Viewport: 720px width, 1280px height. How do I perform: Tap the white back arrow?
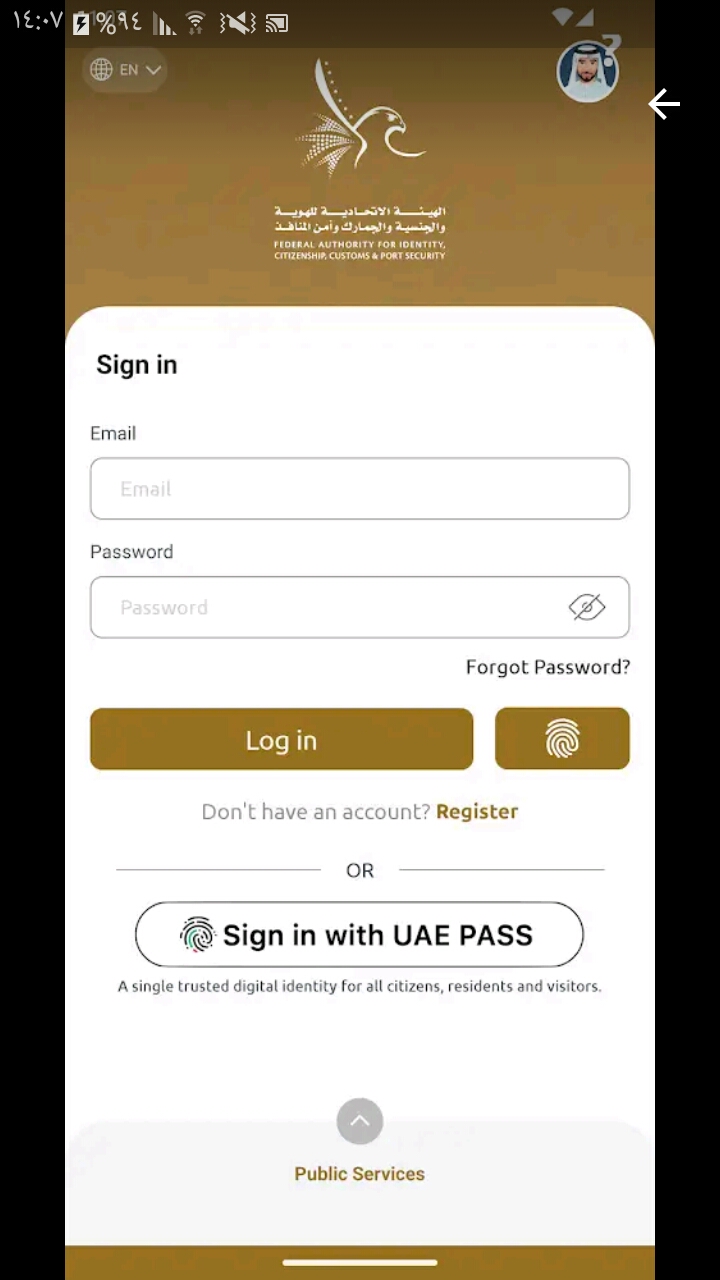pyautogui.click(x=664, y=103)
